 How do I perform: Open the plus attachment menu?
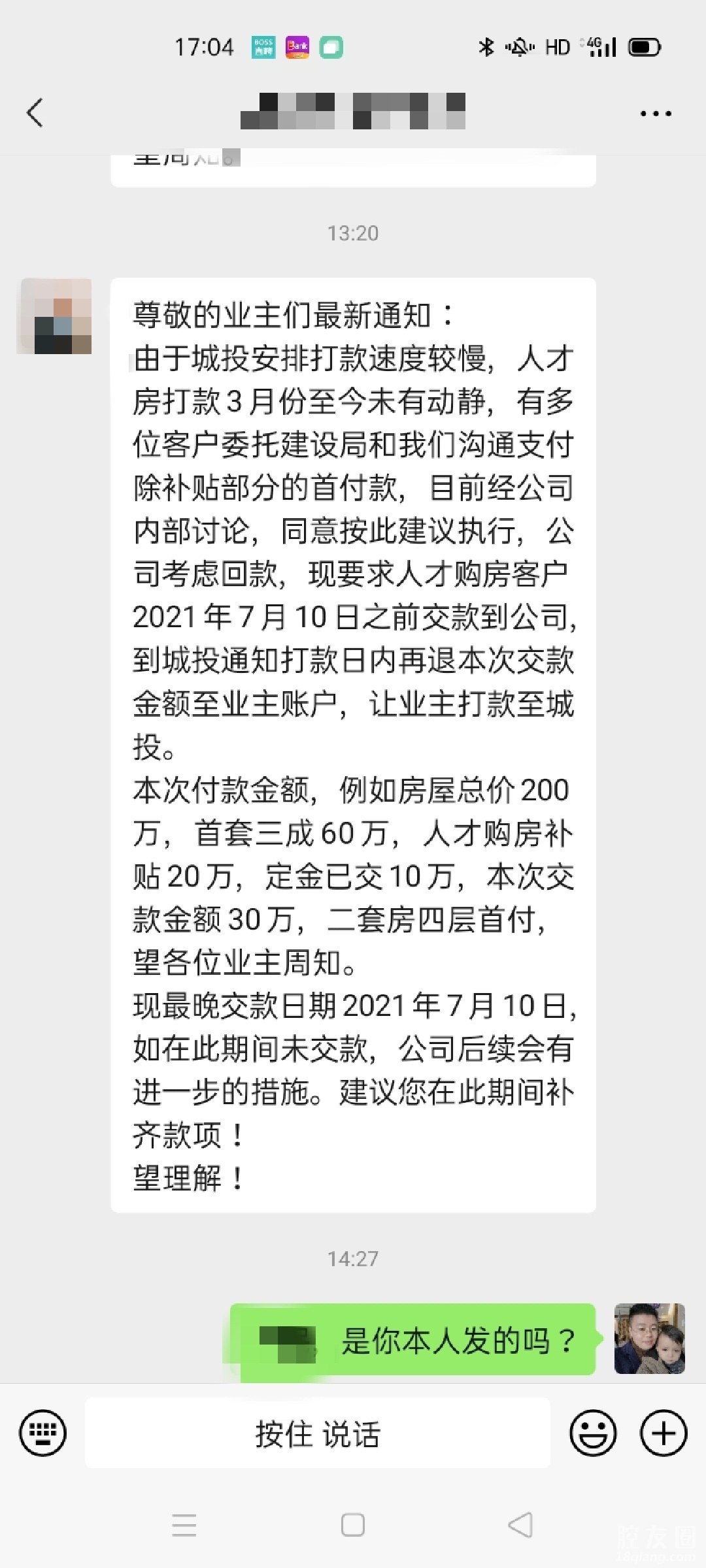[x=664, y=1433]
